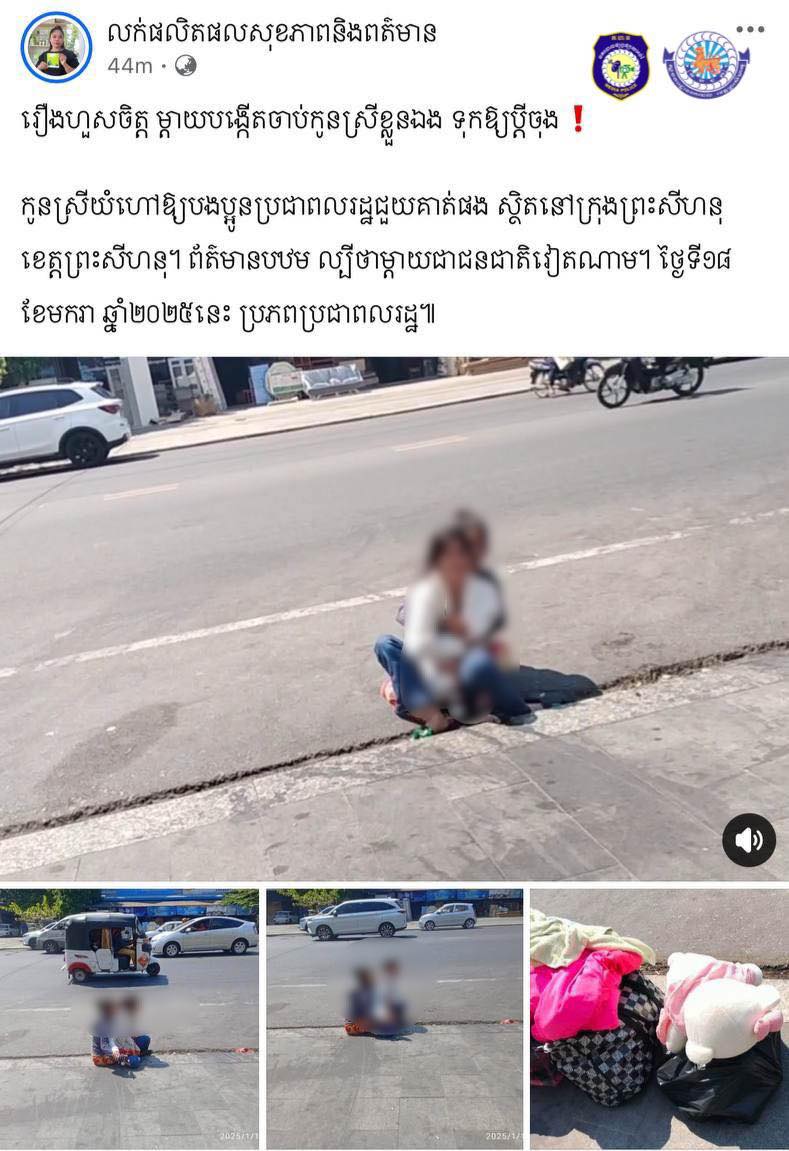789x1151 pixels.
Task: Unmute the video with the speaker icon
Action: 749,840
